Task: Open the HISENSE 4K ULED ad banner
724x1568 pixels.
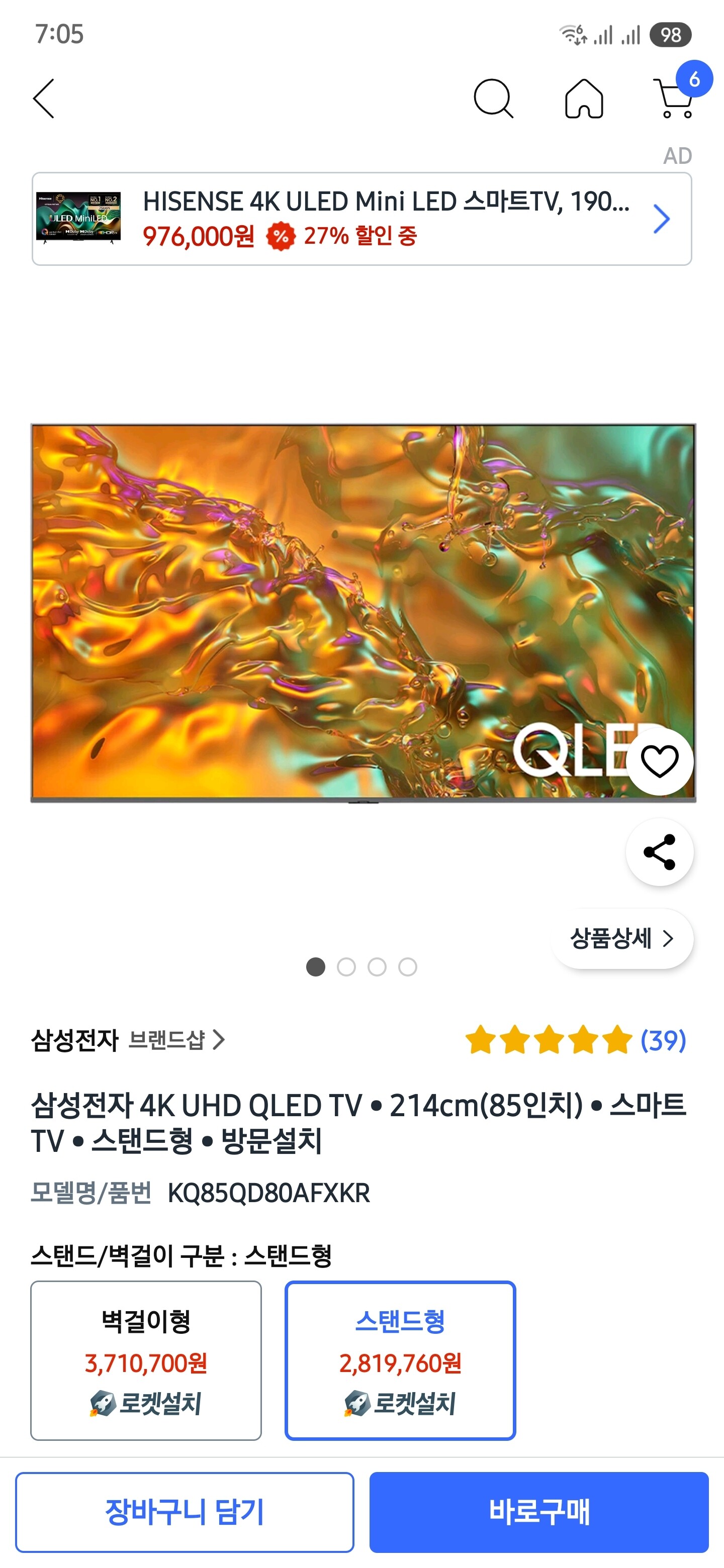Action: pos(361,219)
